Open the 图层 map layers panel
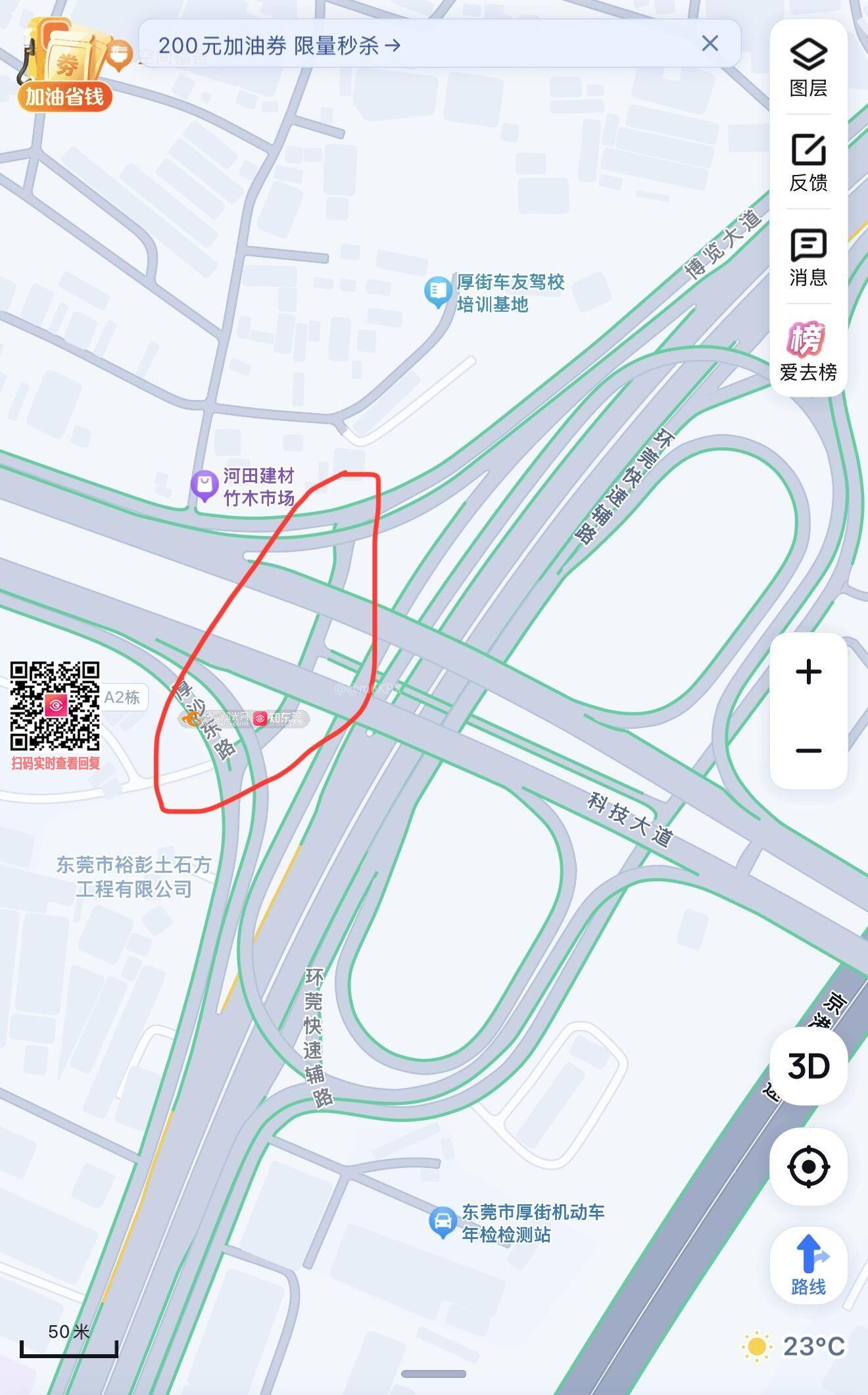 click(808, 68)
